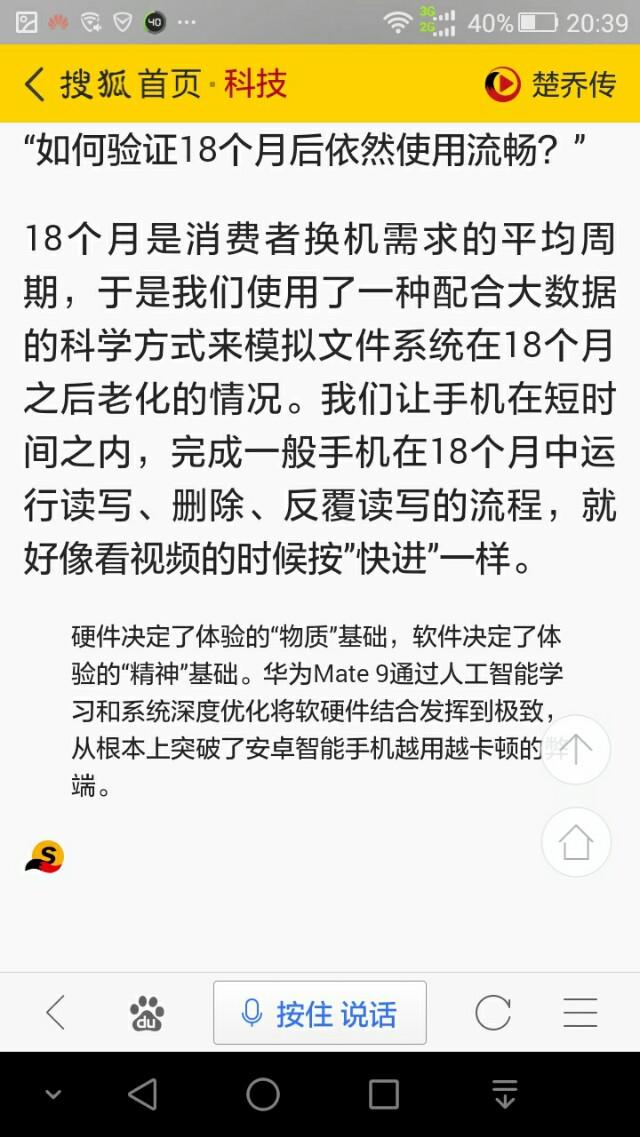Refresh the page
The width and height of the screenshot is (640, 1137).
493,1013
